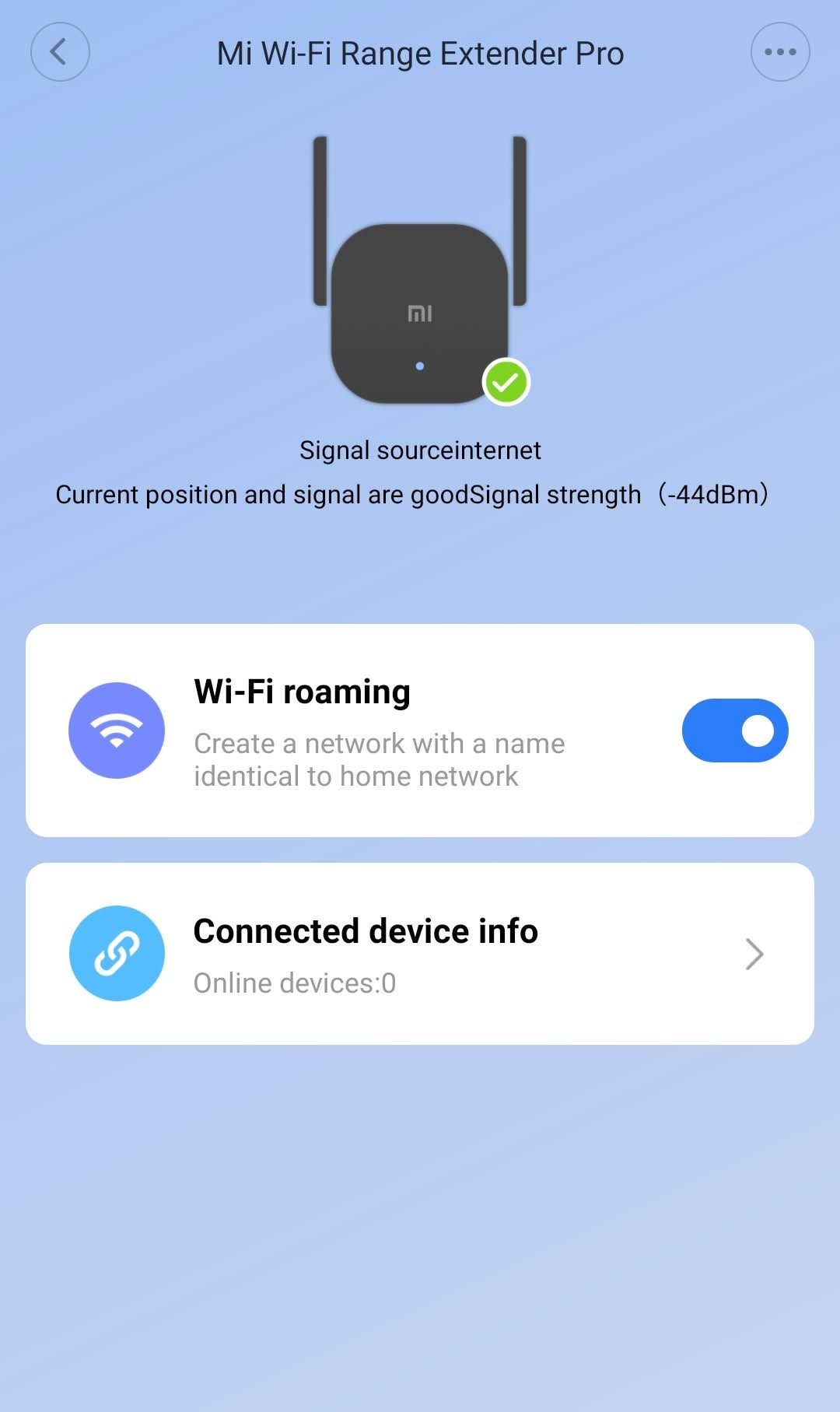The height and width of the screenshot is (1412, 840).
Task: Open the three-dot more options menu
Action: (779, 52)
